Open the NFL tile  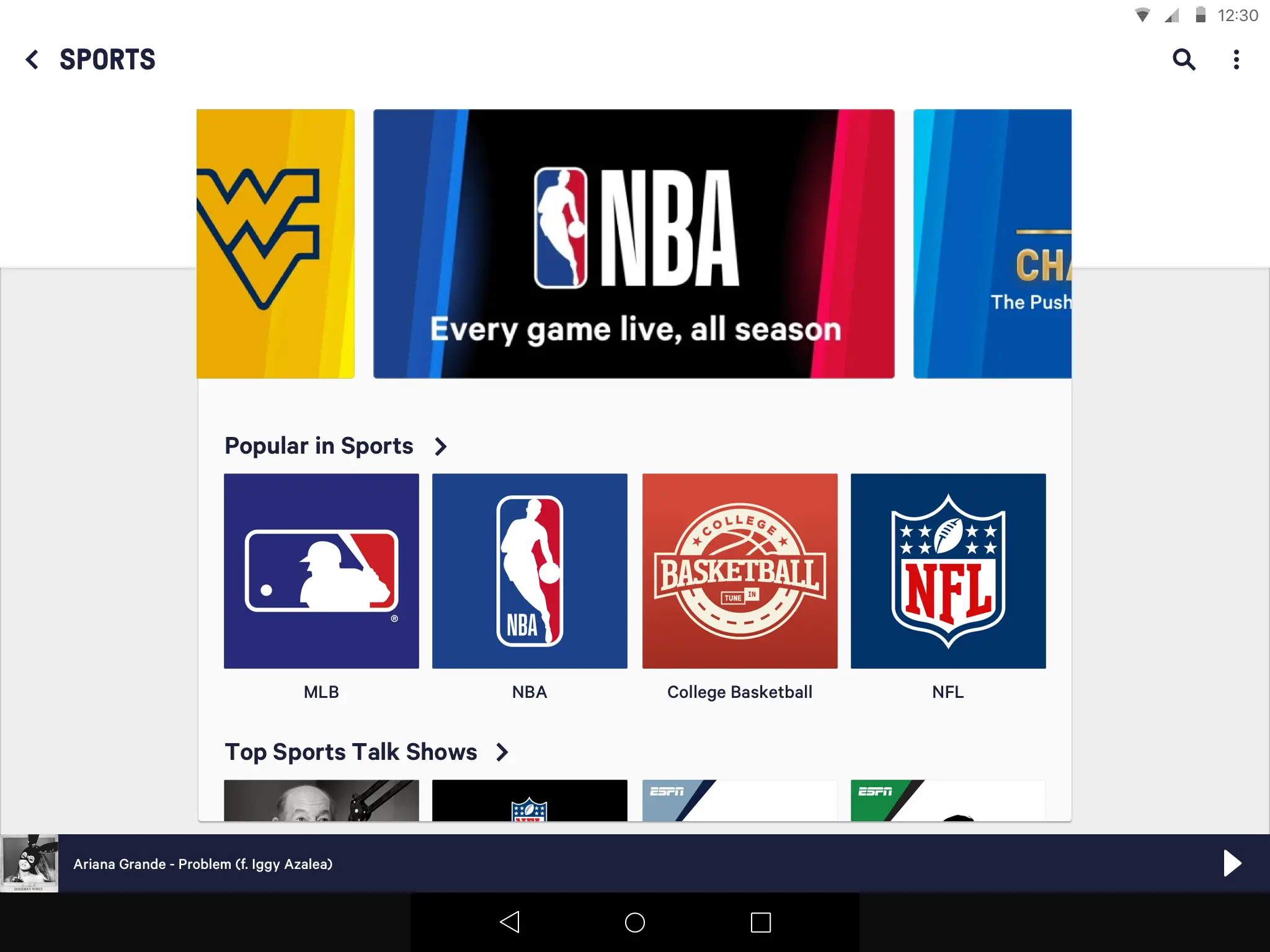point(948,571)
